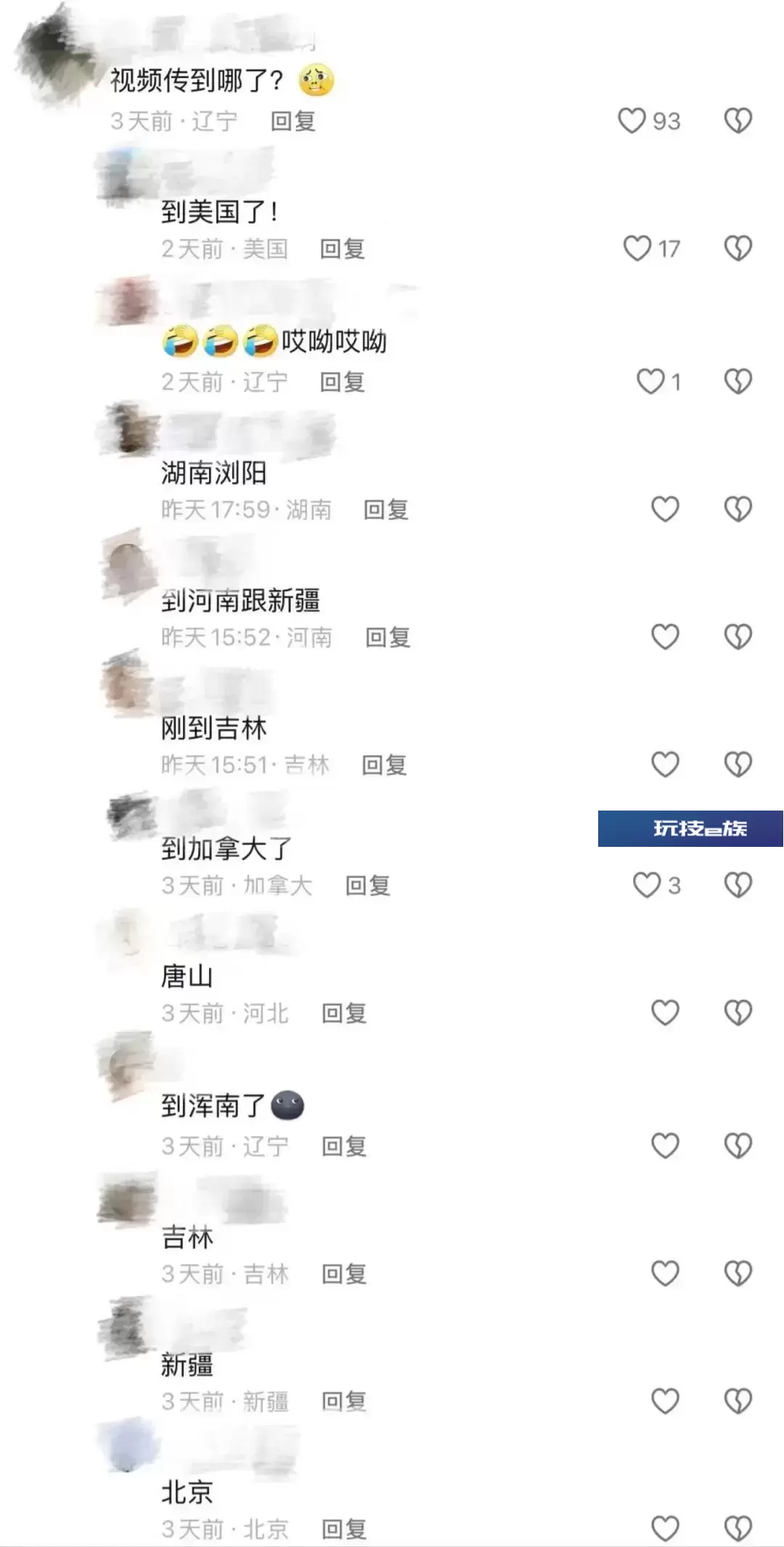Like the comment 唐山
Image resolution: width=784 pixels, height=1547 pixels.
[665, 1012]
